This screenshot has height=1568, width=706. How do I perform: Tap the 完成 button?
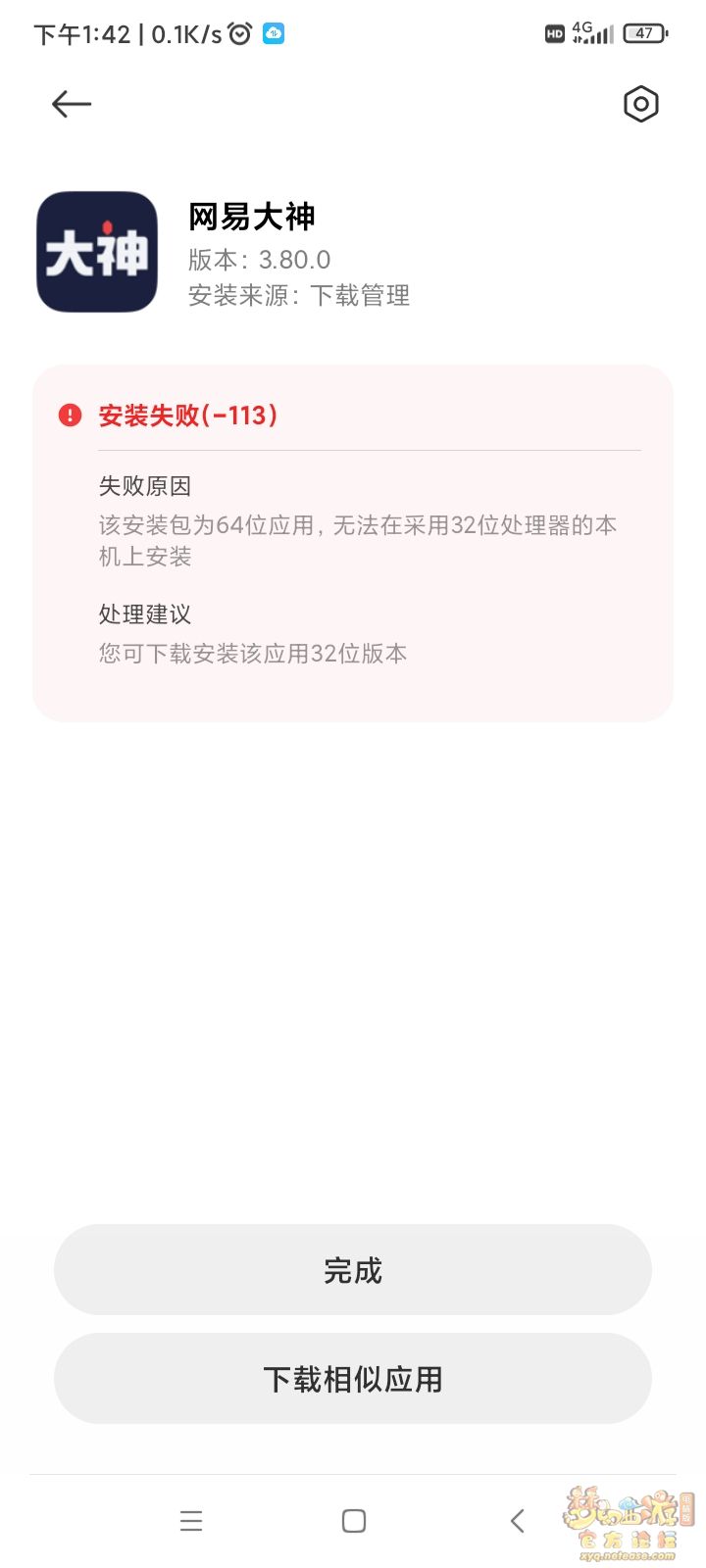[x=353, y=1269]
